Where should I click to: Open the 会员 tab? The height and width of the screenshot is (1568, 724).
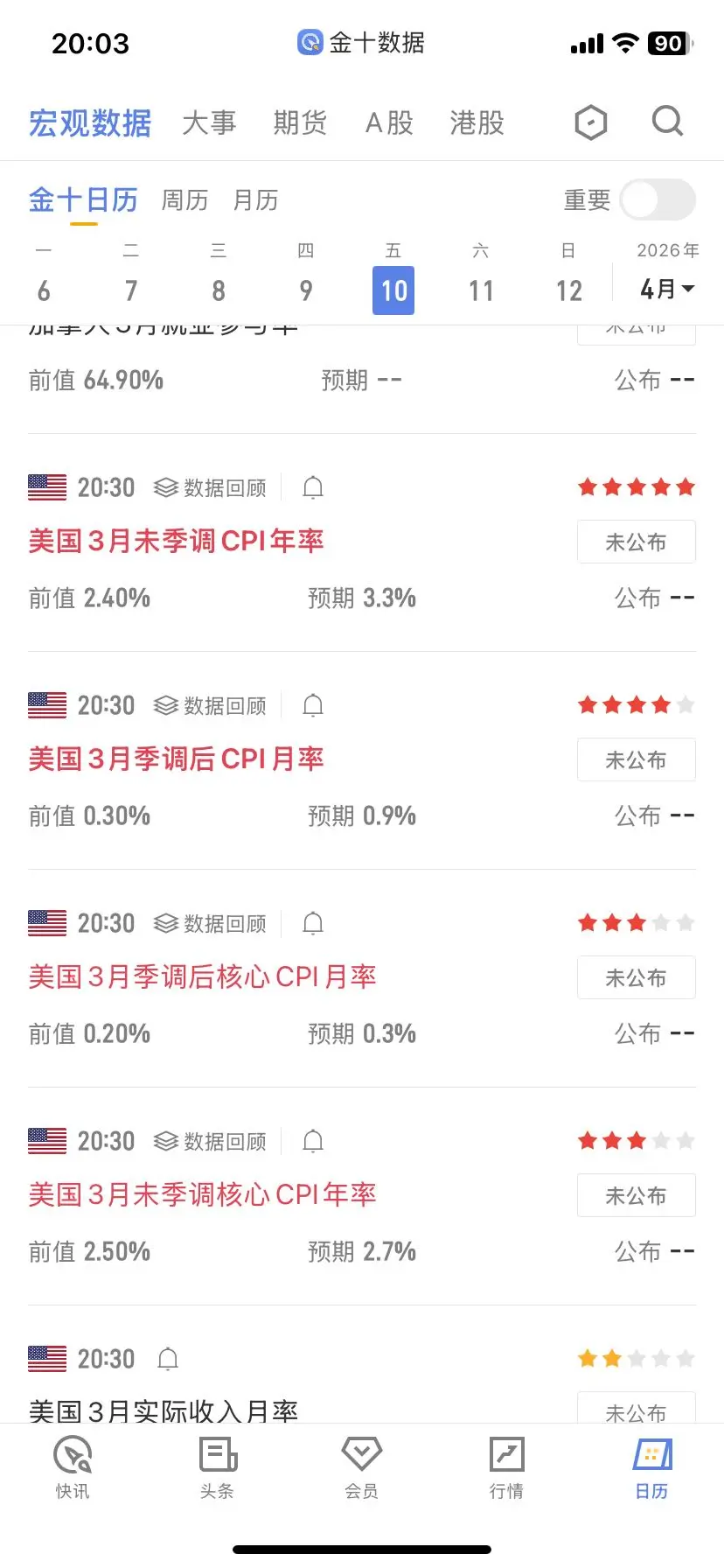coord(361,1467)
